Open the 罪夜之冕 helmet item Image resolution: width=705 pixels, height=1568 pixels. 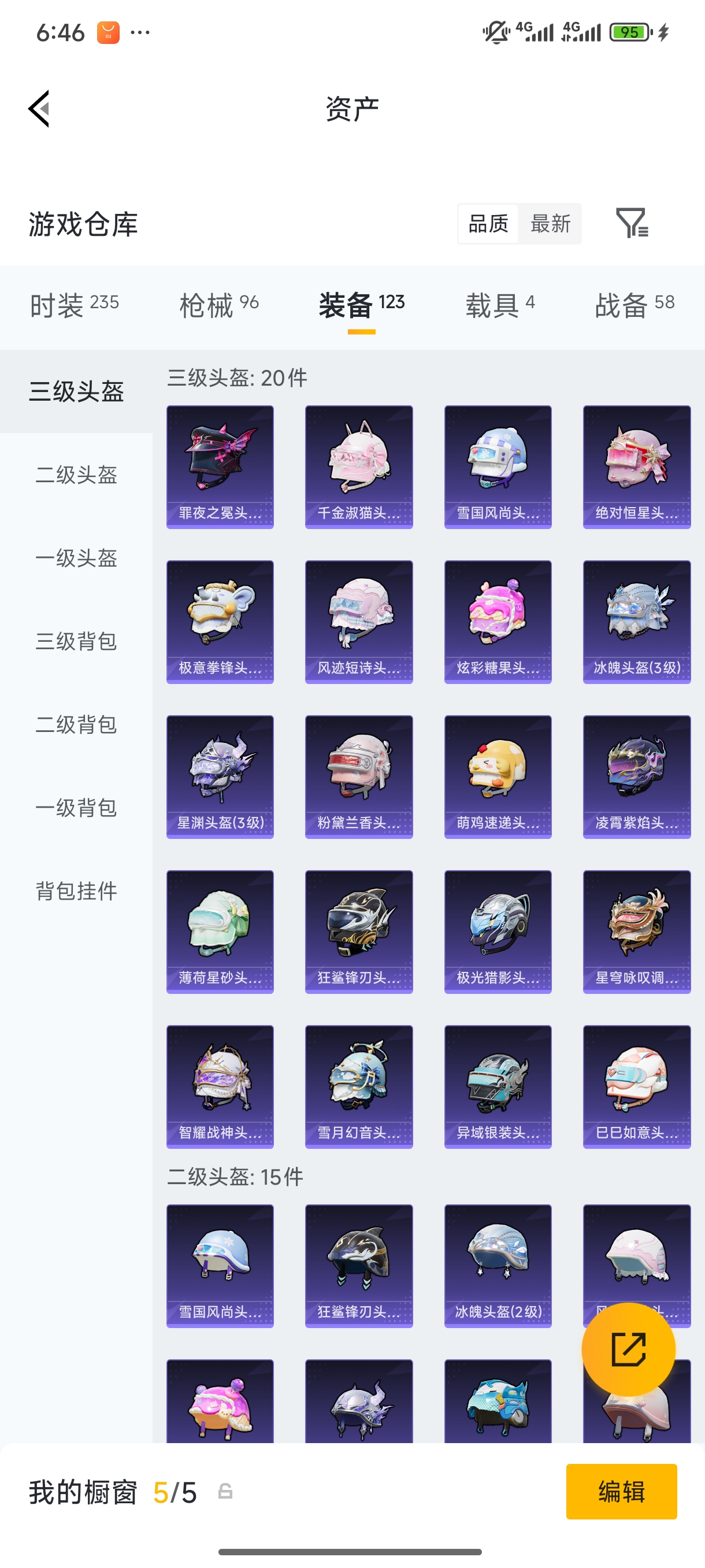point(220,467)
